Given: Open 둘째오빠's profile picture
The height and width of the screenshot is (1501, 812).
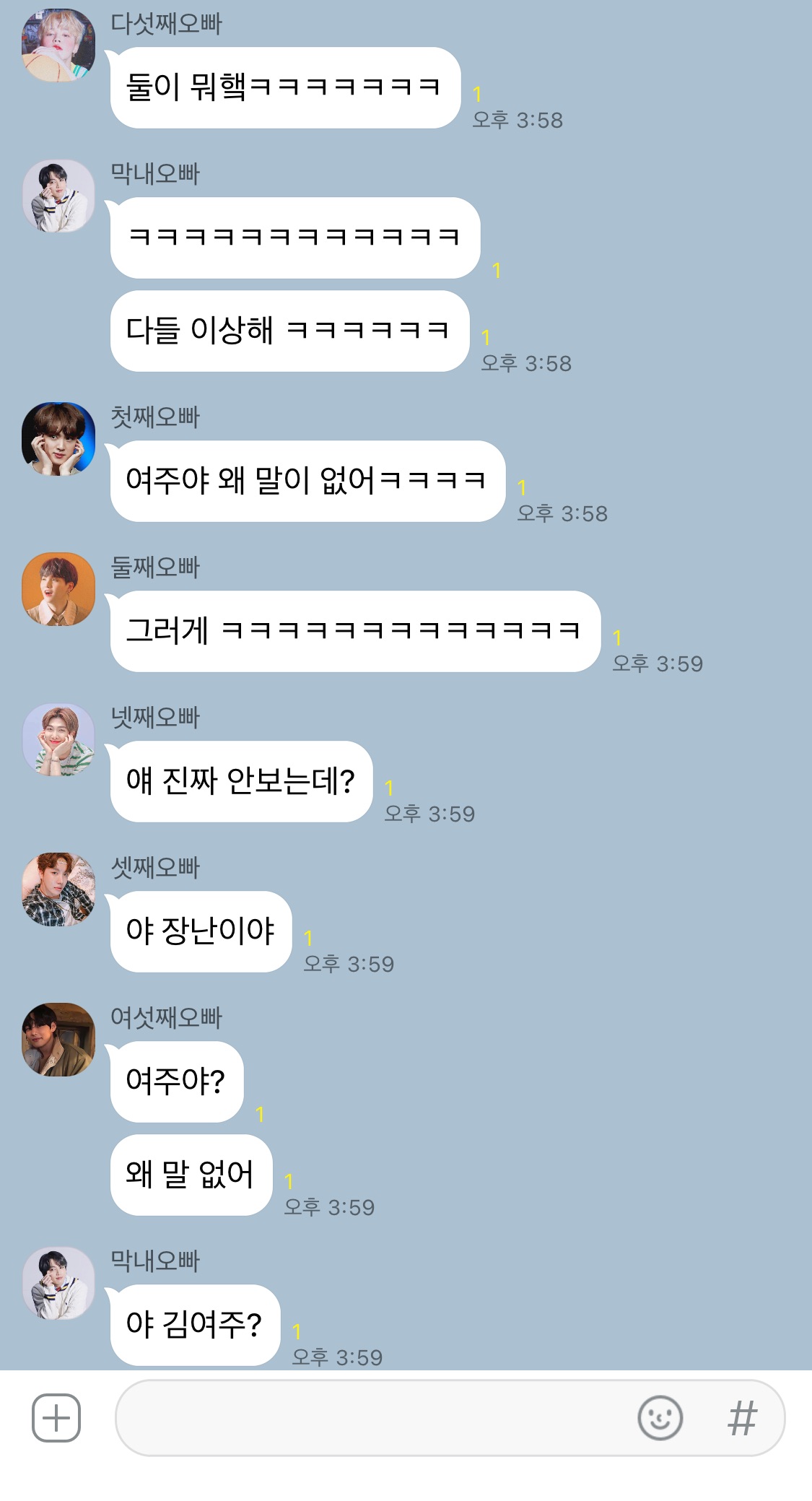Looking at the screenshot, I should 58,589.
